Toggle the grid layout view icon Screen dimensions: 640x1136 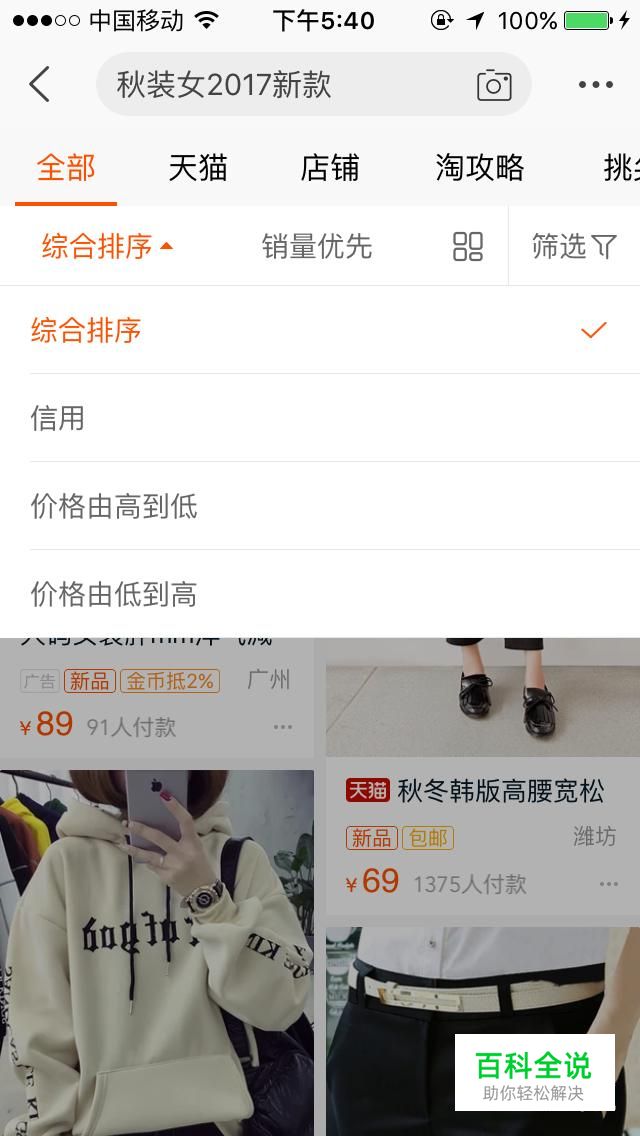tap(467, 246)
